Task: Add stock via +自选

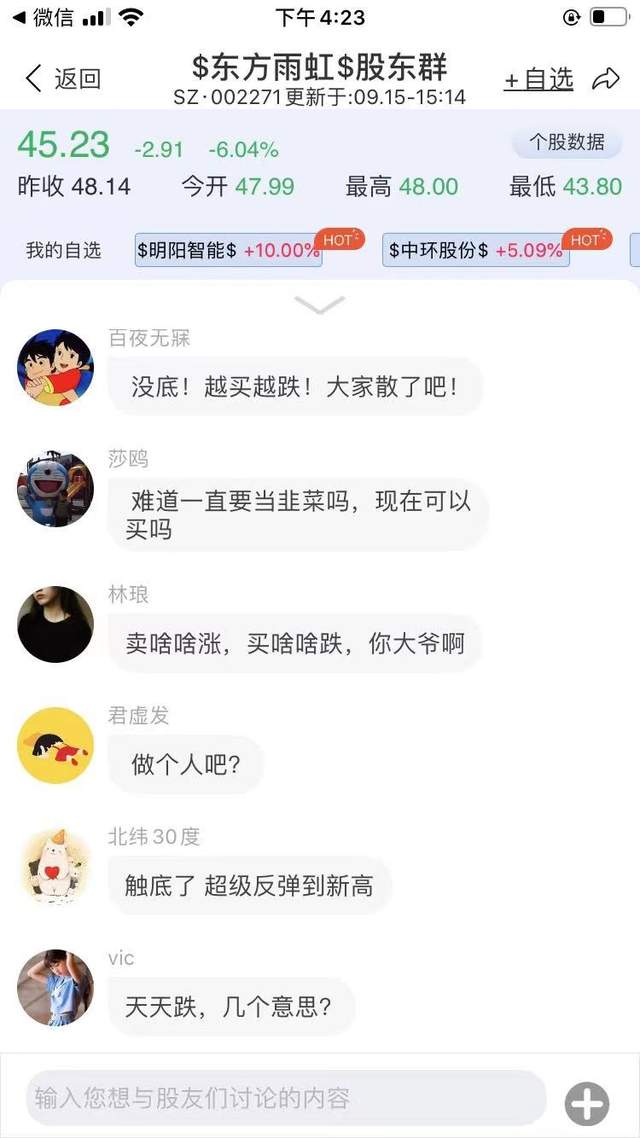Action: pyautogui.click(x=539, y=79)
